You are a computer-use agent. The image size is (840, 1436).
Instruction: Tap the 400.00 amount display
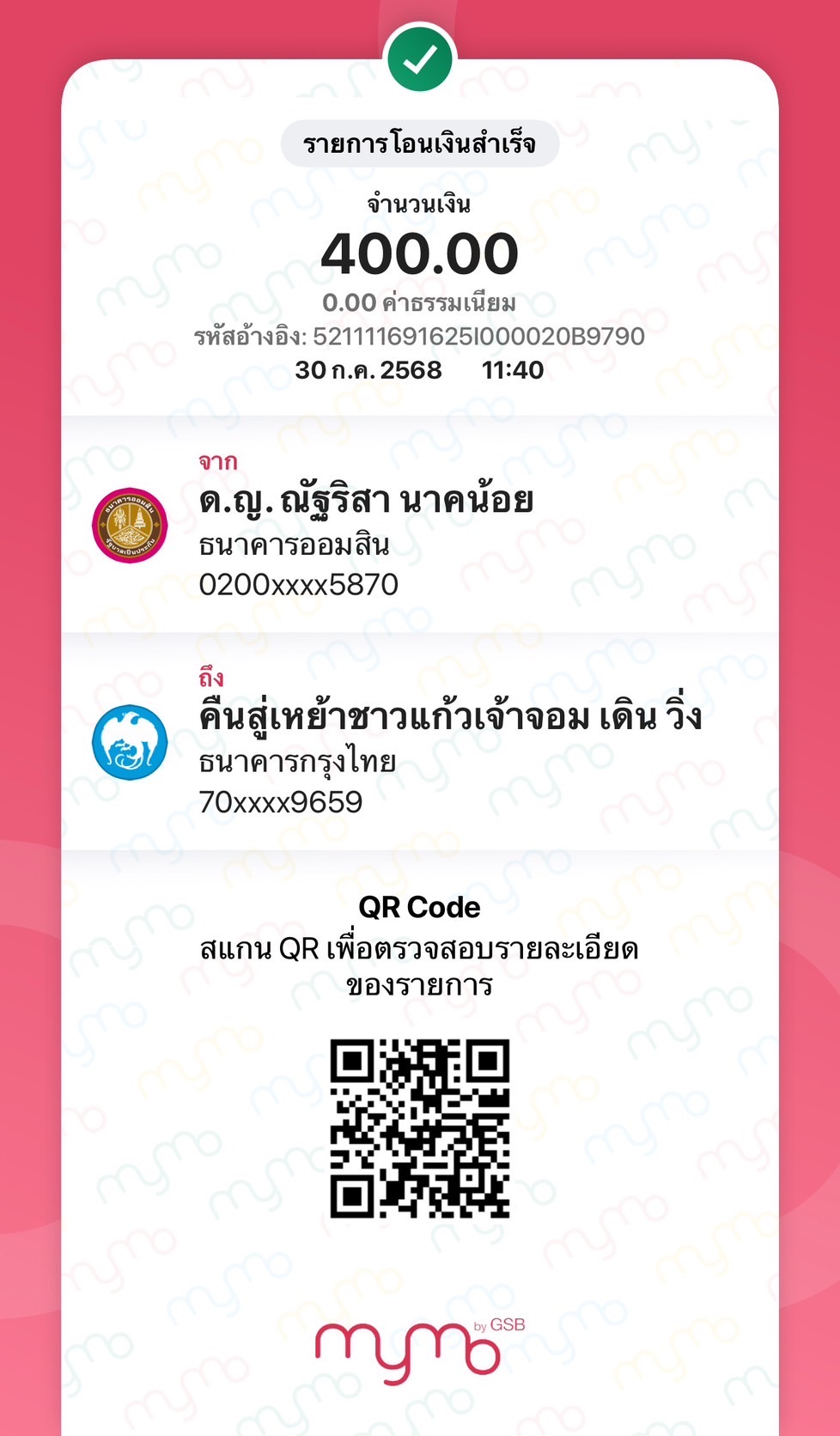pos(420,253)
